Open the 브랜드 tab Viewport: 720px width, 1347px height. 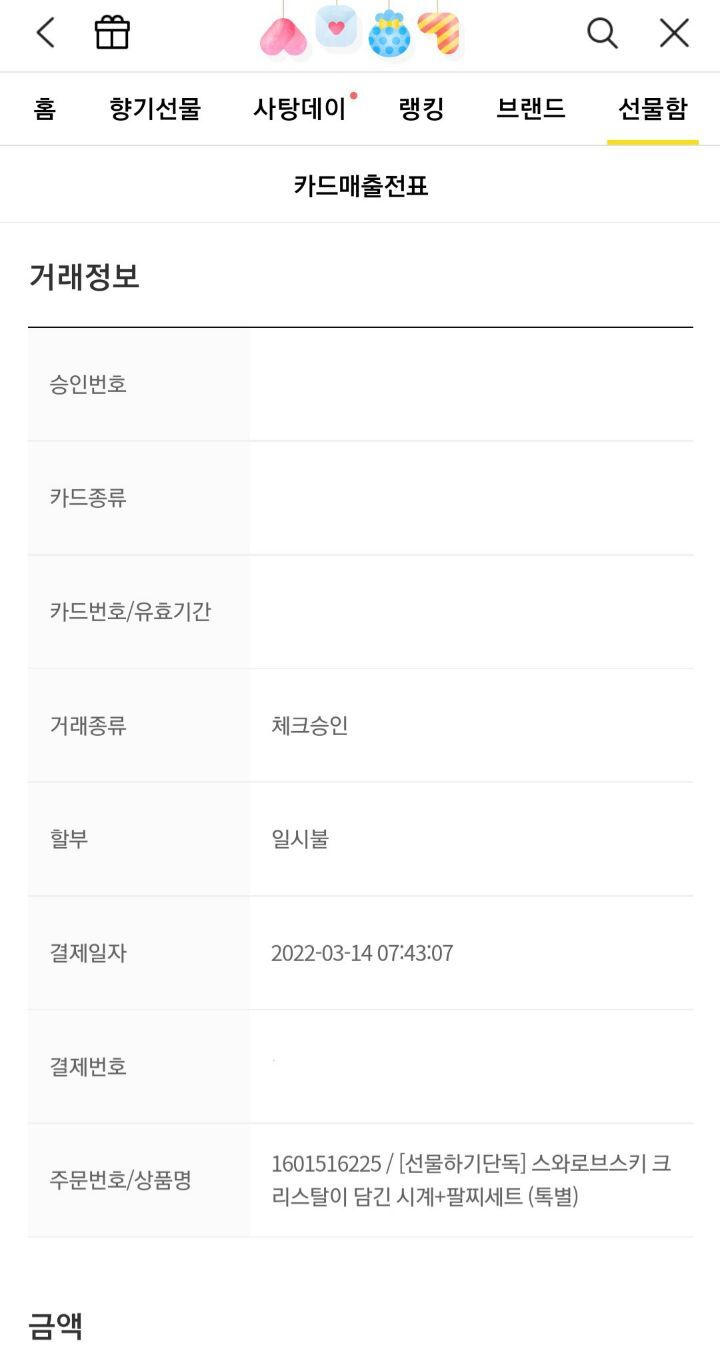point(530,109)
